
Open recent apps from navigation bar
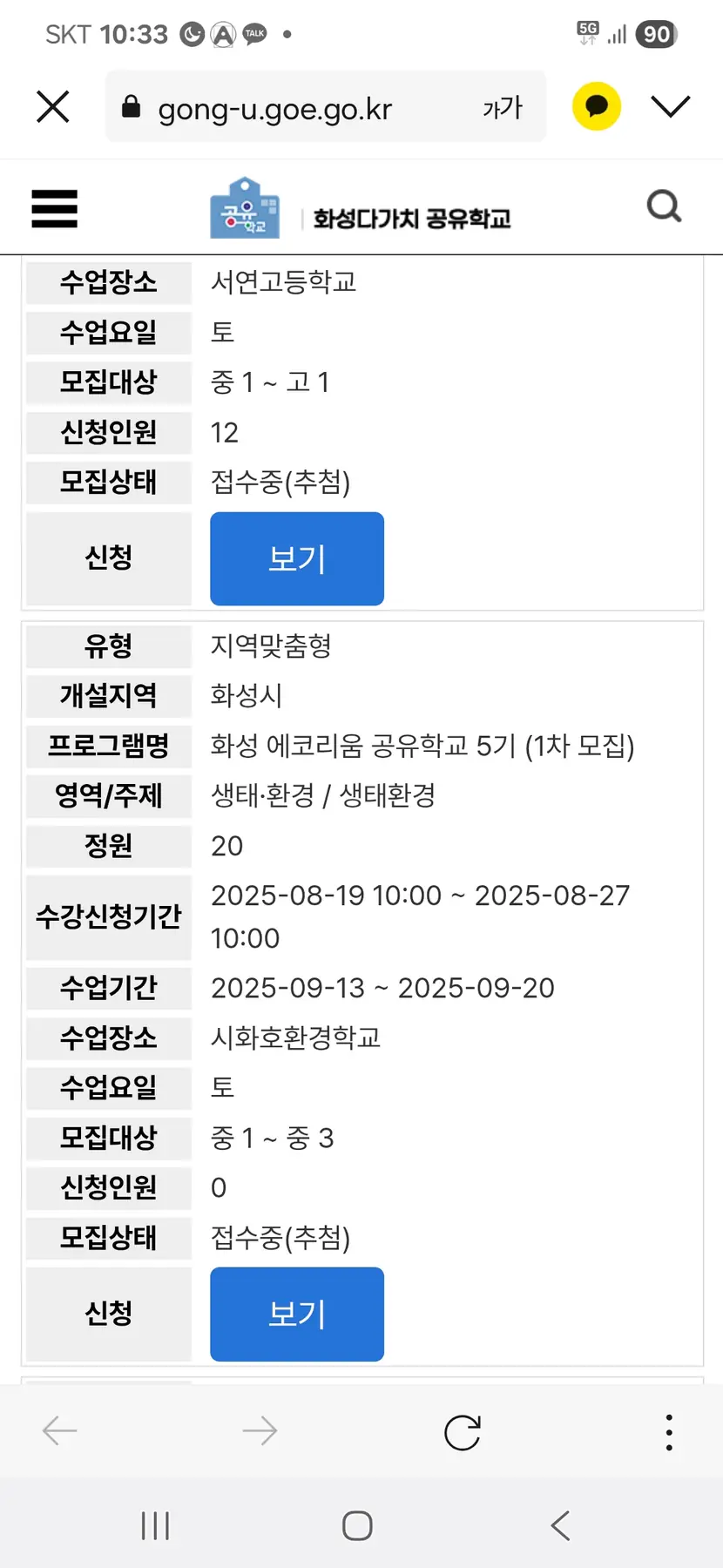(155, 1525)
